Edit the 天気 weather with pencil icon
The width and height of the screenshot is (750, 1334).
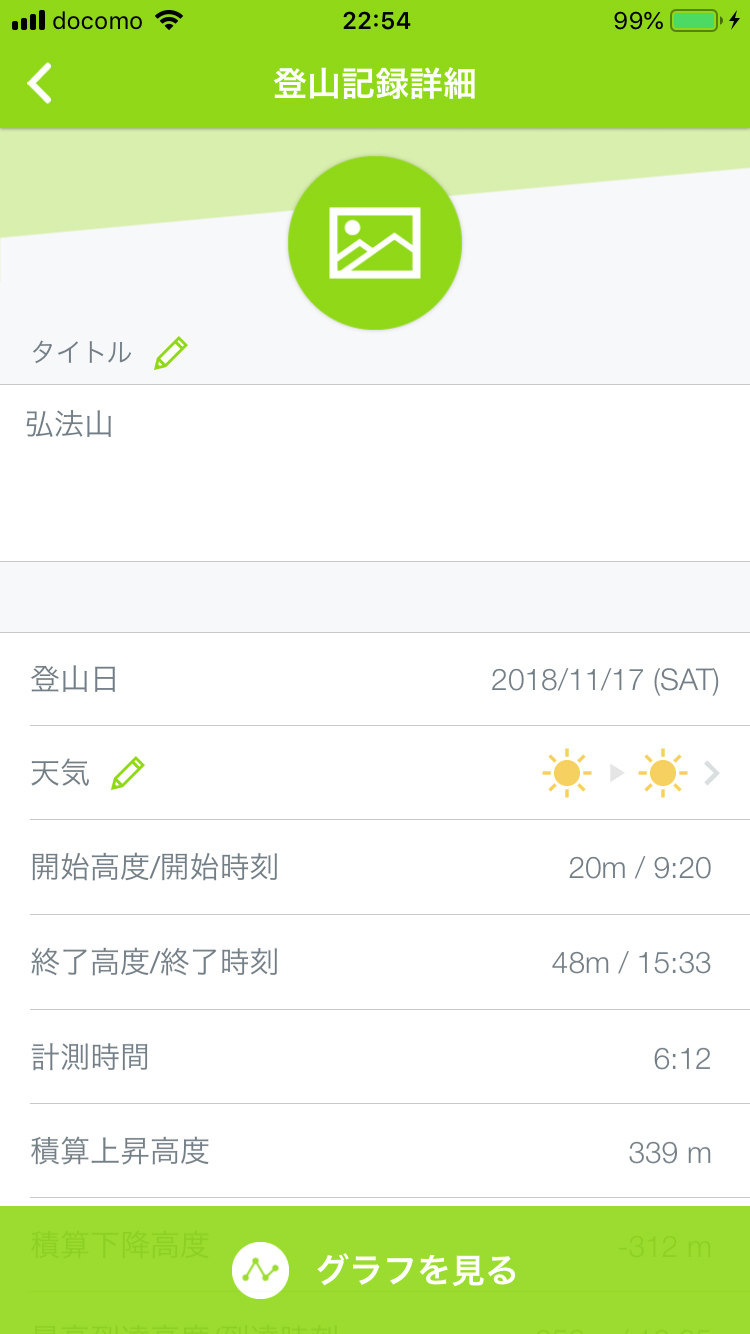pos(128,773)
